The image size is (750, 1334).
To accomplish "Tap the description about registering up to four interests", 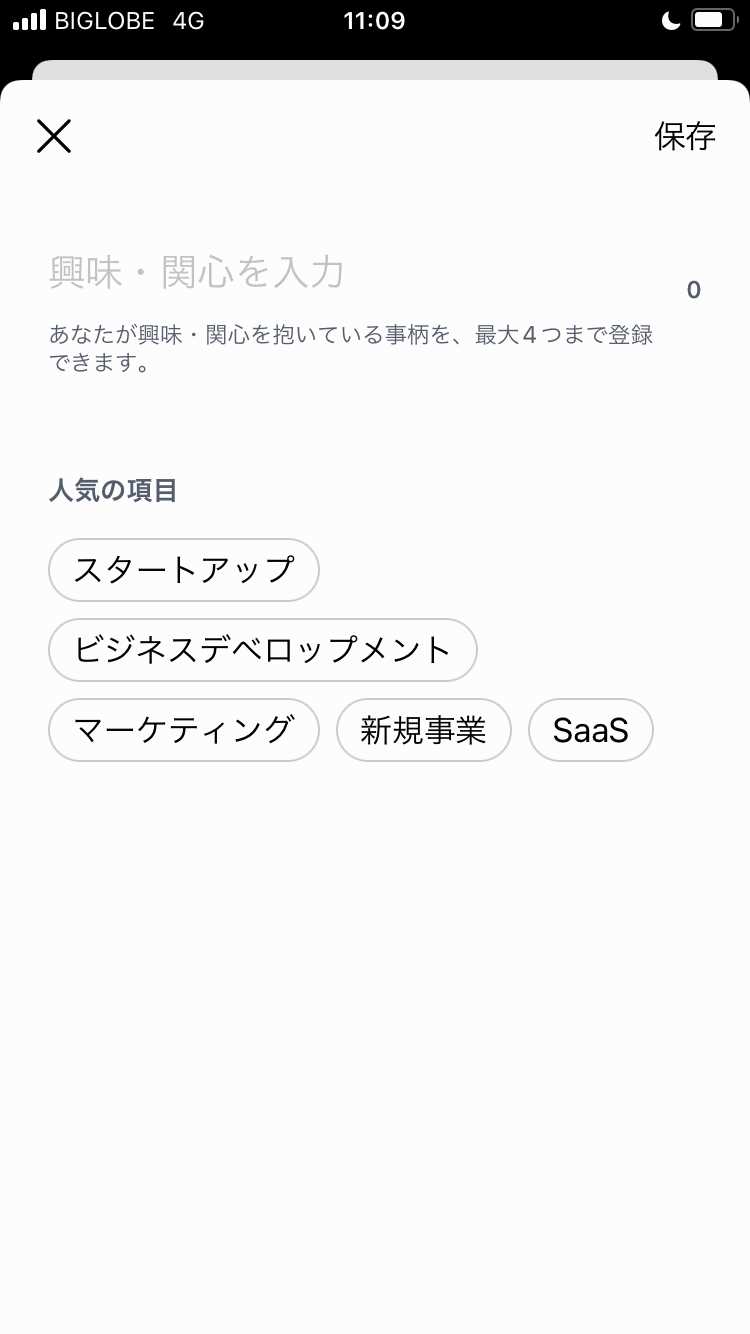I will pos(350,349).
